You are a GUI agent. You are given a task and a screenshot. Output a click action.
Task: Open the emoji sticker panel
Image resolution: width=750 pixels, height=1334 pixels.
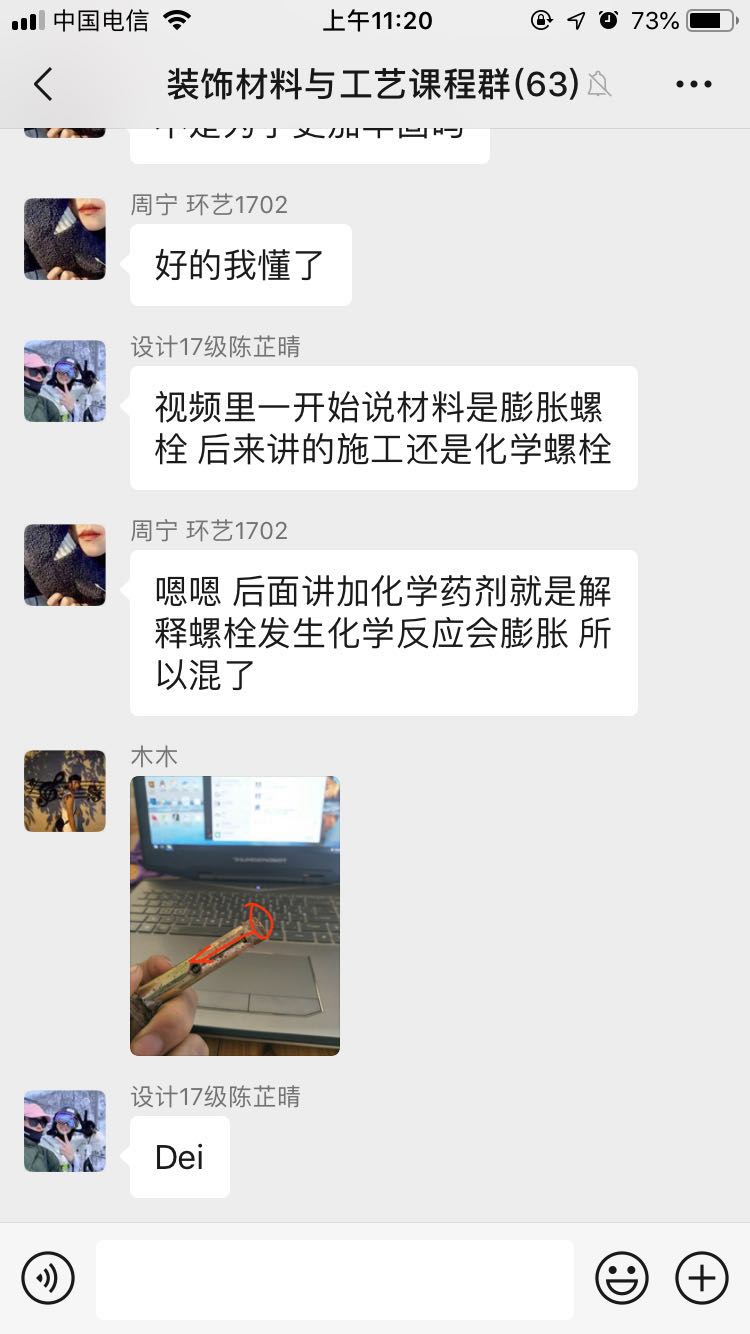point(621,1278)
